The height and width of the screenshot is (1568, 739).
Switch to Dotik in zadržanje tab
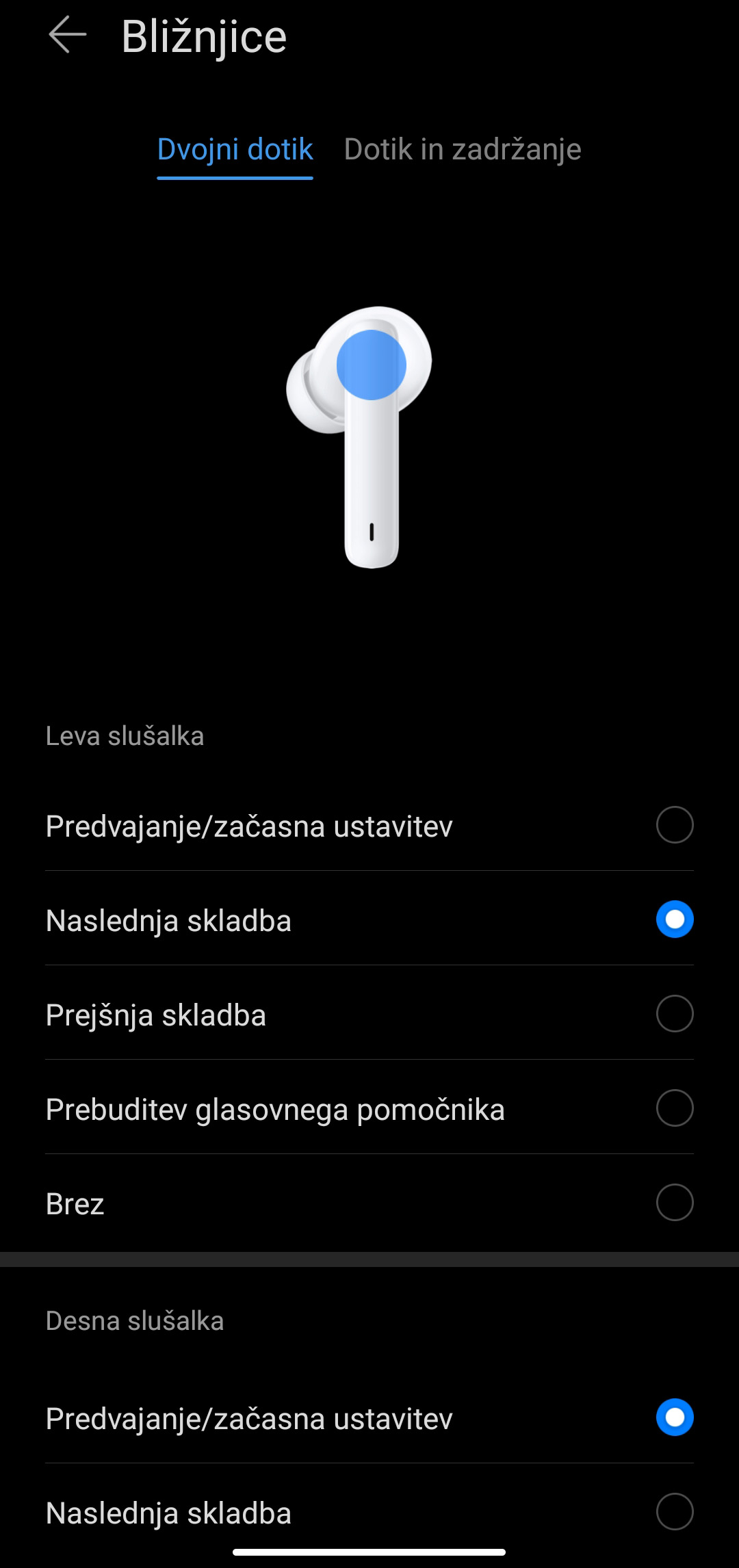pos(462,150)
